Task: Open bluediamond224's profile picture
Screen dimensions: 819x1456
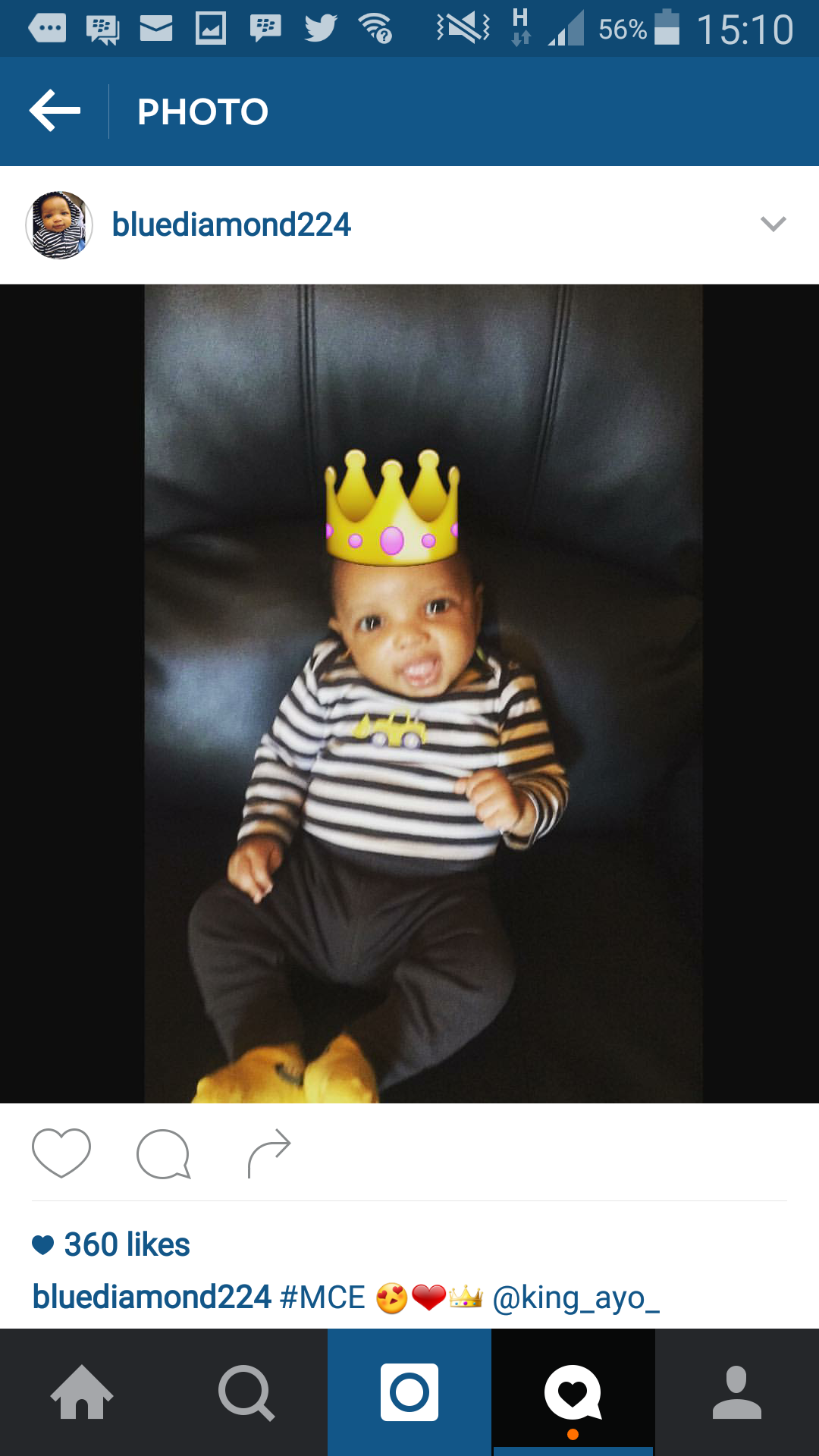Action: [59, 225]
